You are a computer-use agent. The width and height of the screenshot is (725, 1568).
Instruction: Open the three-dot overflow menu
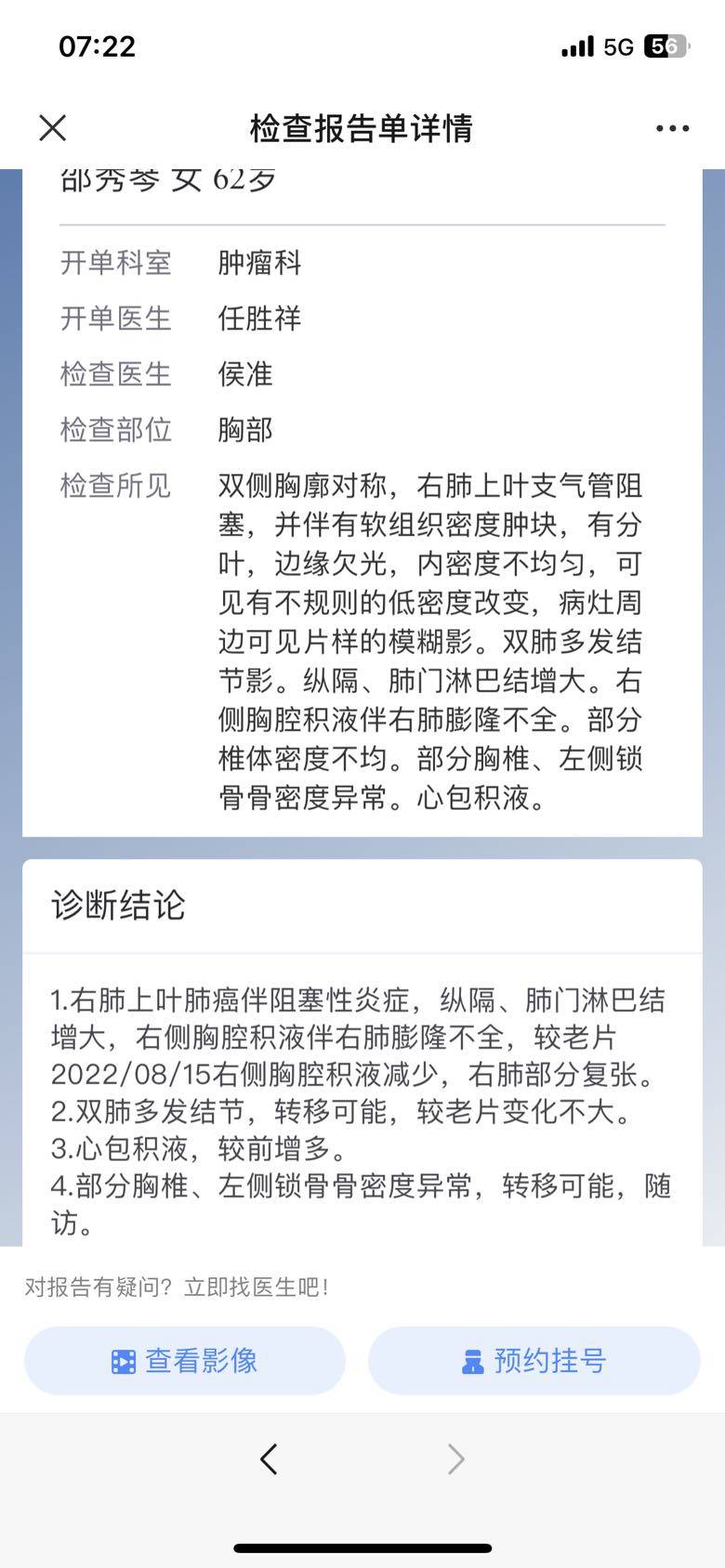tap(672, 128)
